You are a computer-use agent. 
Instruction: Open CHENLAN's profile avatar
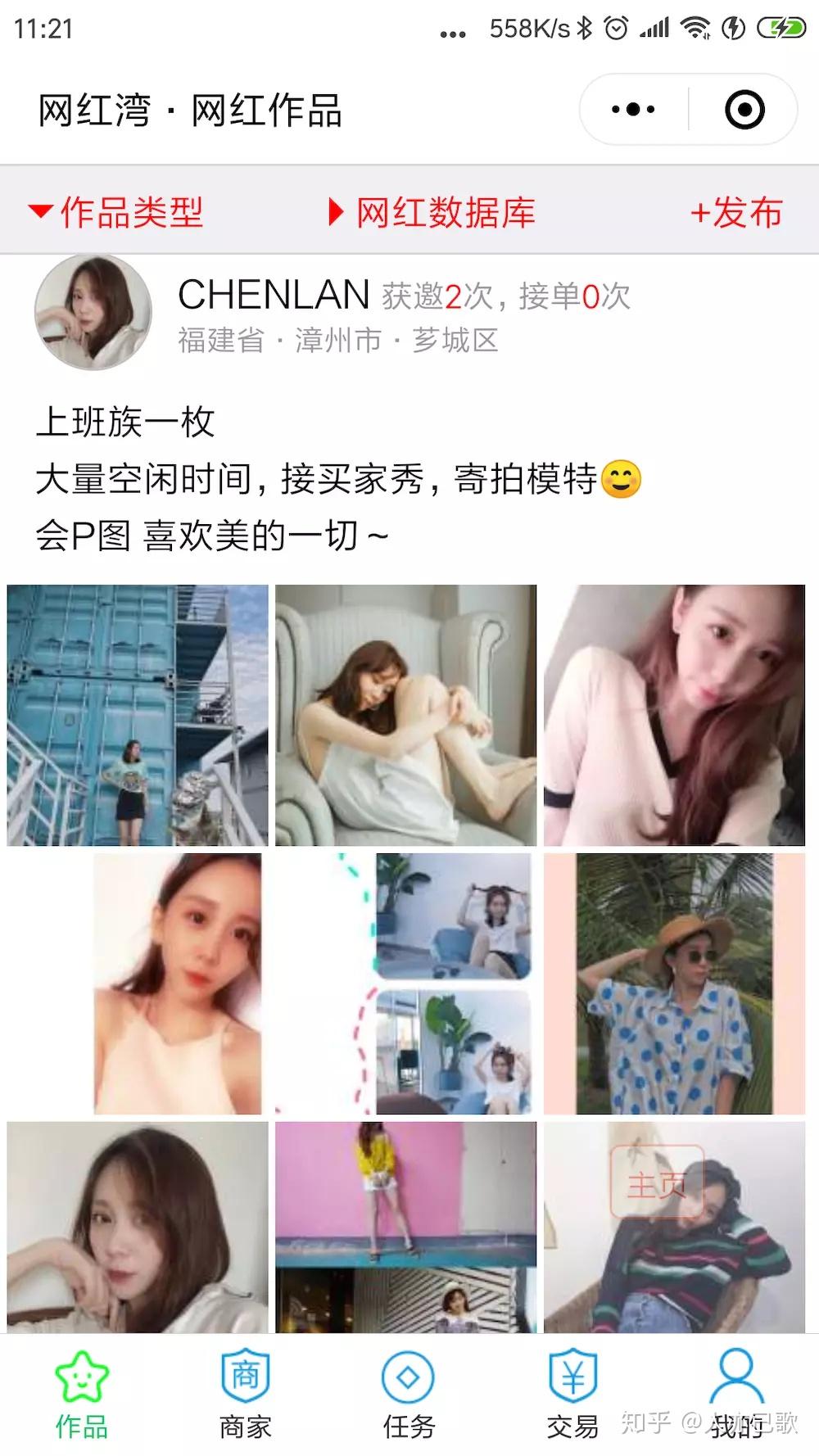pyautogui.click(x=93, y=312)
